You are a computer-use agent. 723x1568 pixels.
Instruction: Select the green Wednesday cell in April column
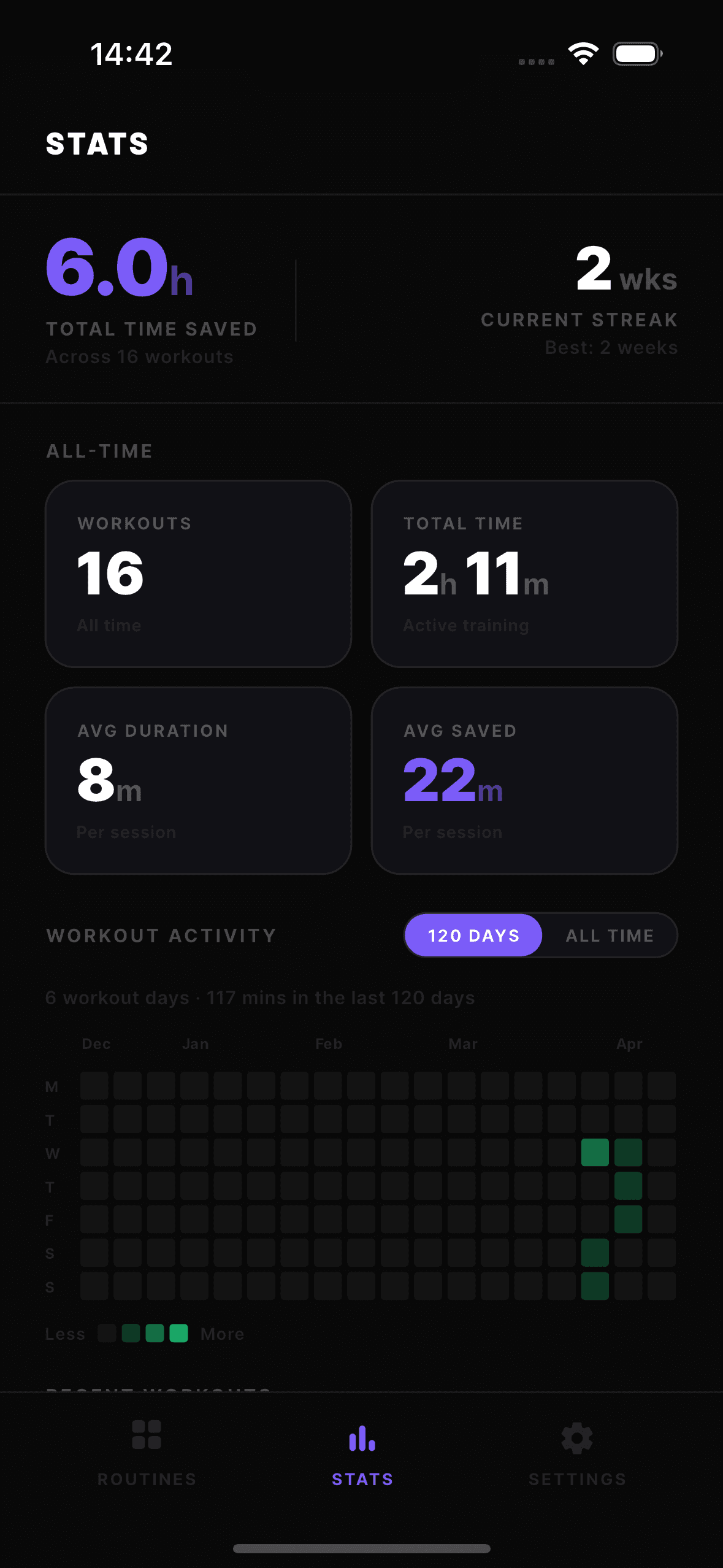point(627,1153)
